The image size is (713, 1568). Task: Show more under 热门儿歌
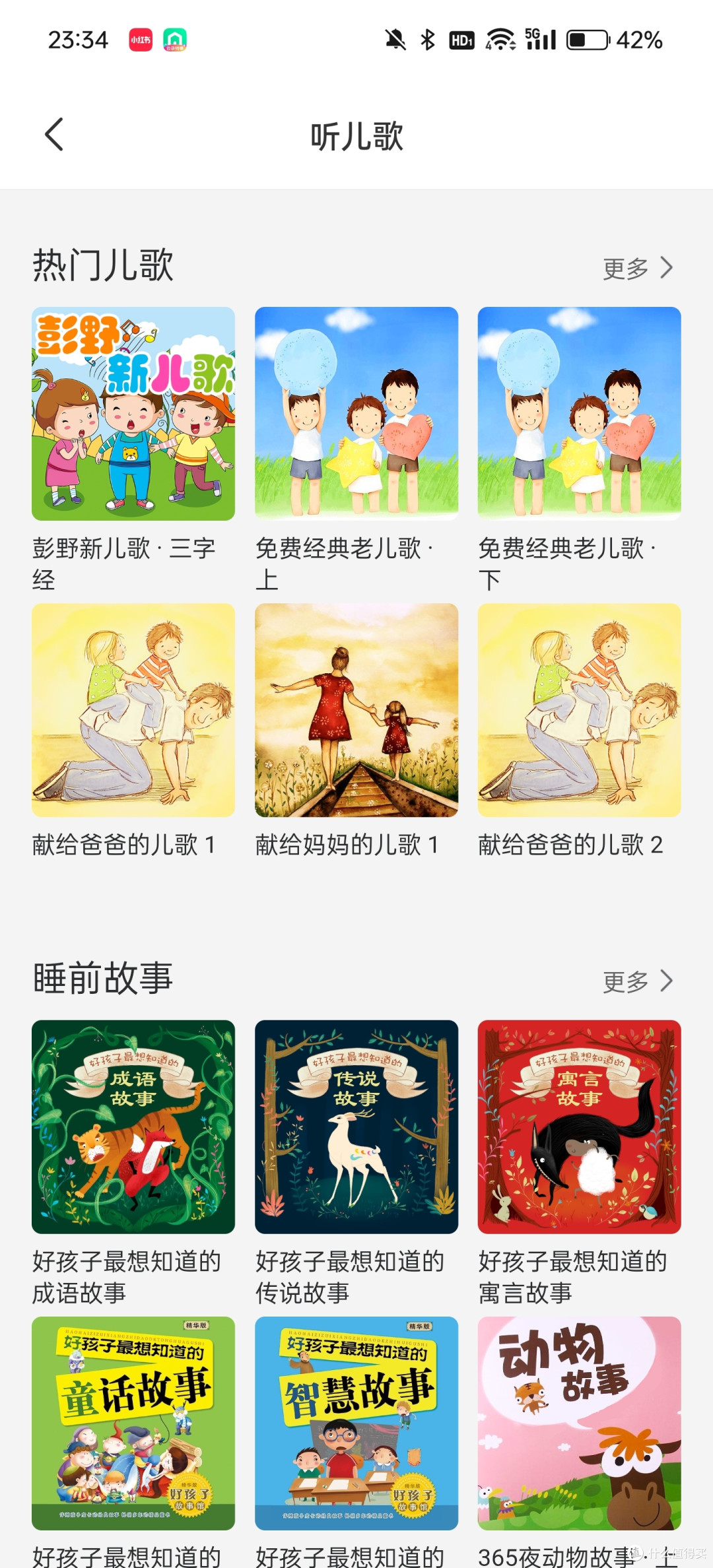(x=637, y=269)
